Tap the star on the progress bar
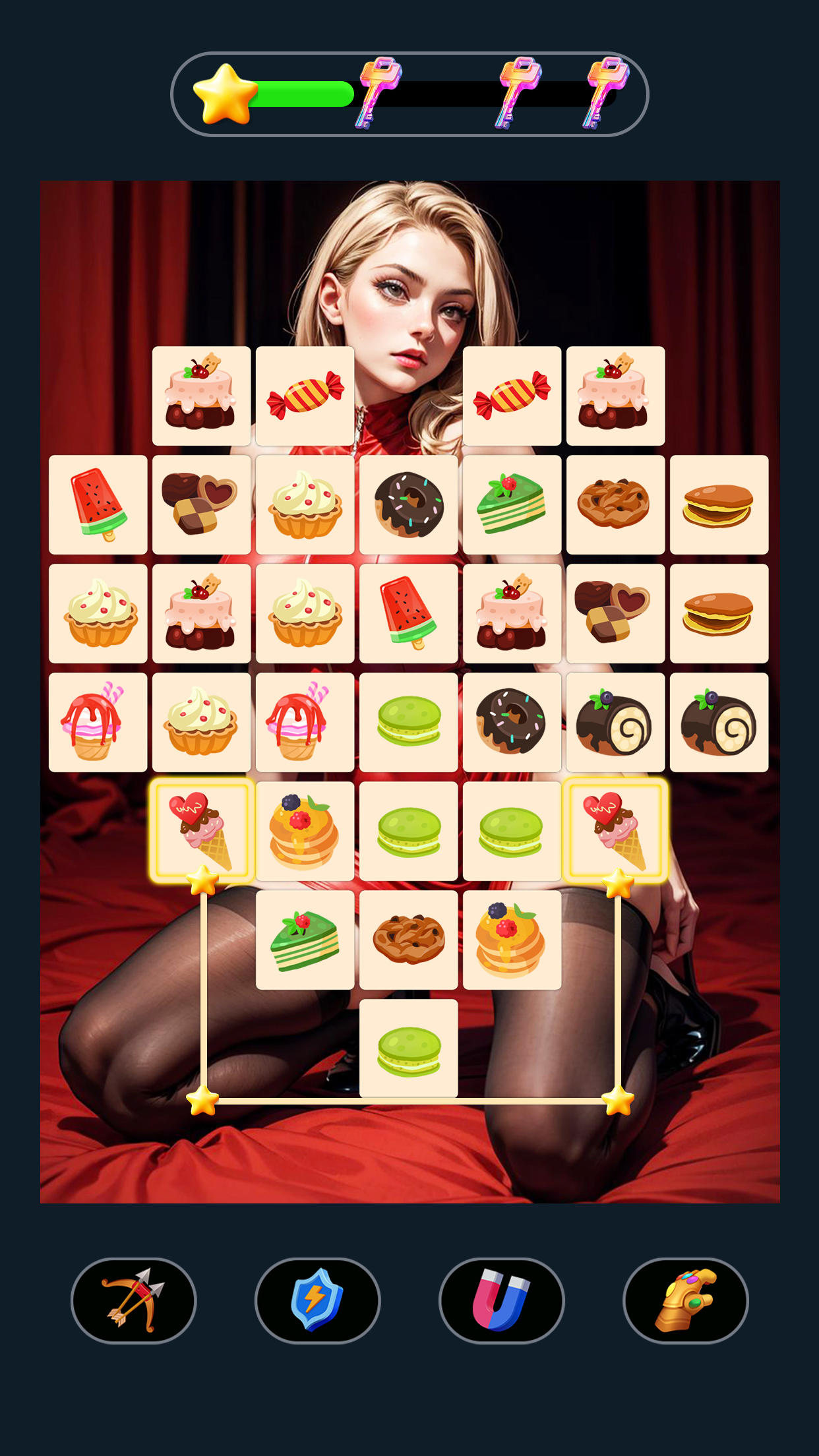The height and width of the screenshot is (1456, 819). tap(228, 92)
